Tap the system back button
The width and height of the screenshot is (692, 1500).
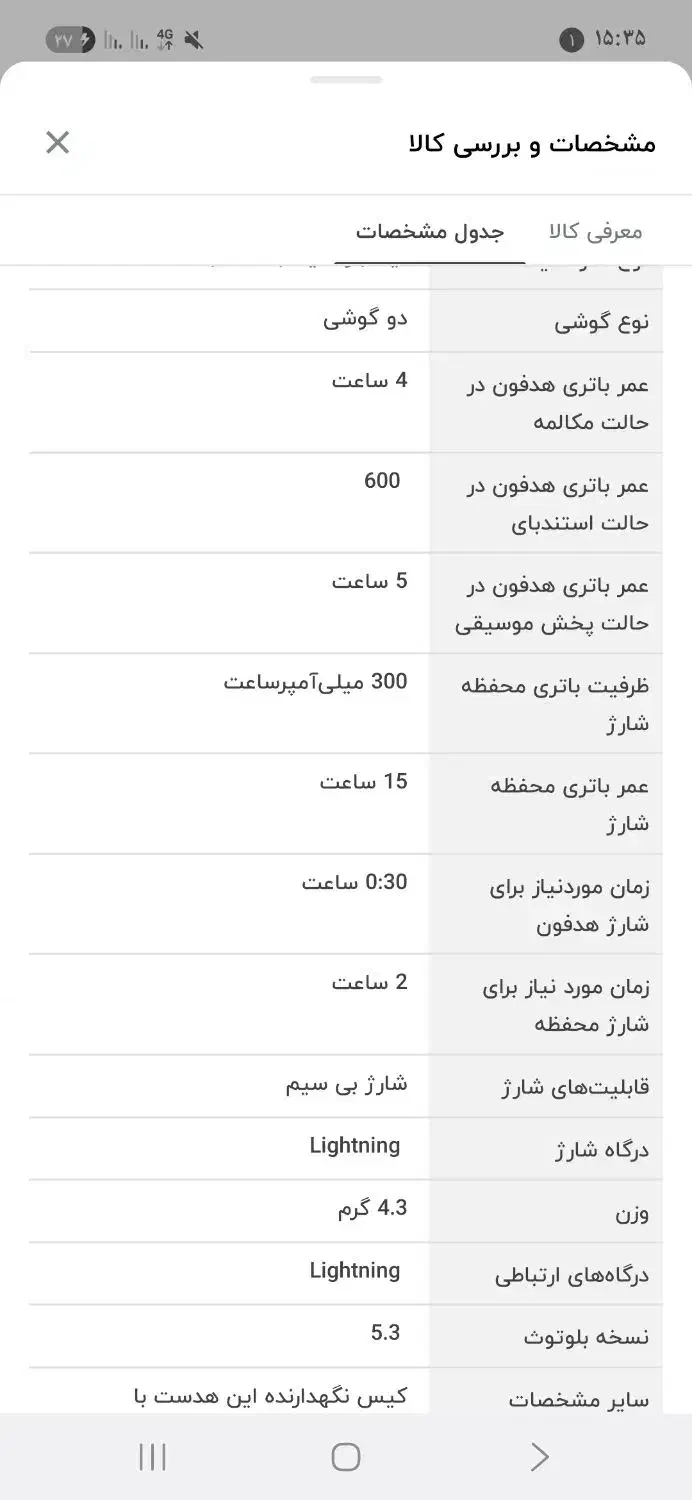pos(539,1457)
